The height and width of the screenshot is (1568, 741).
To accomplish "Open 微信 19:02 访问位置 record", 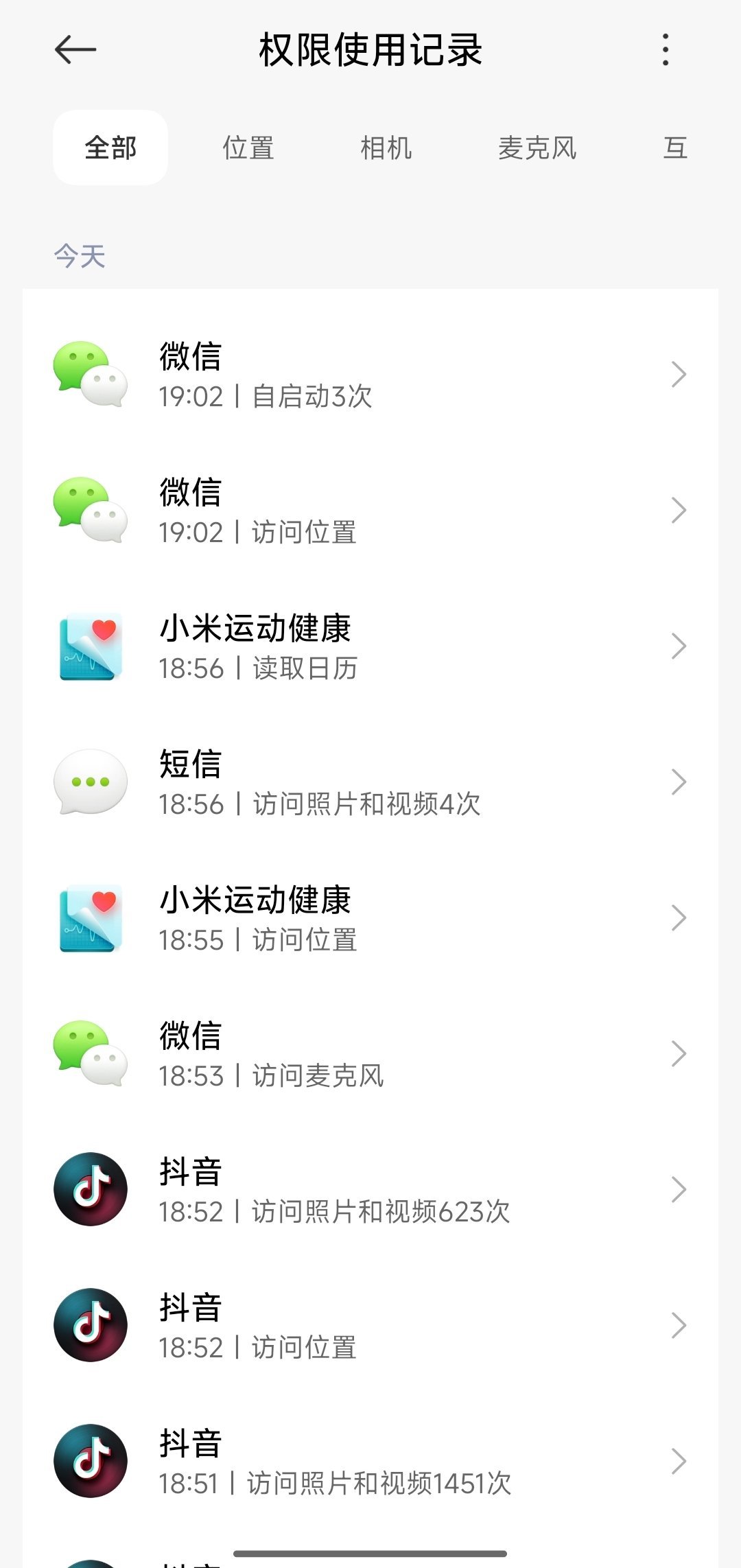I will (370, 511).
